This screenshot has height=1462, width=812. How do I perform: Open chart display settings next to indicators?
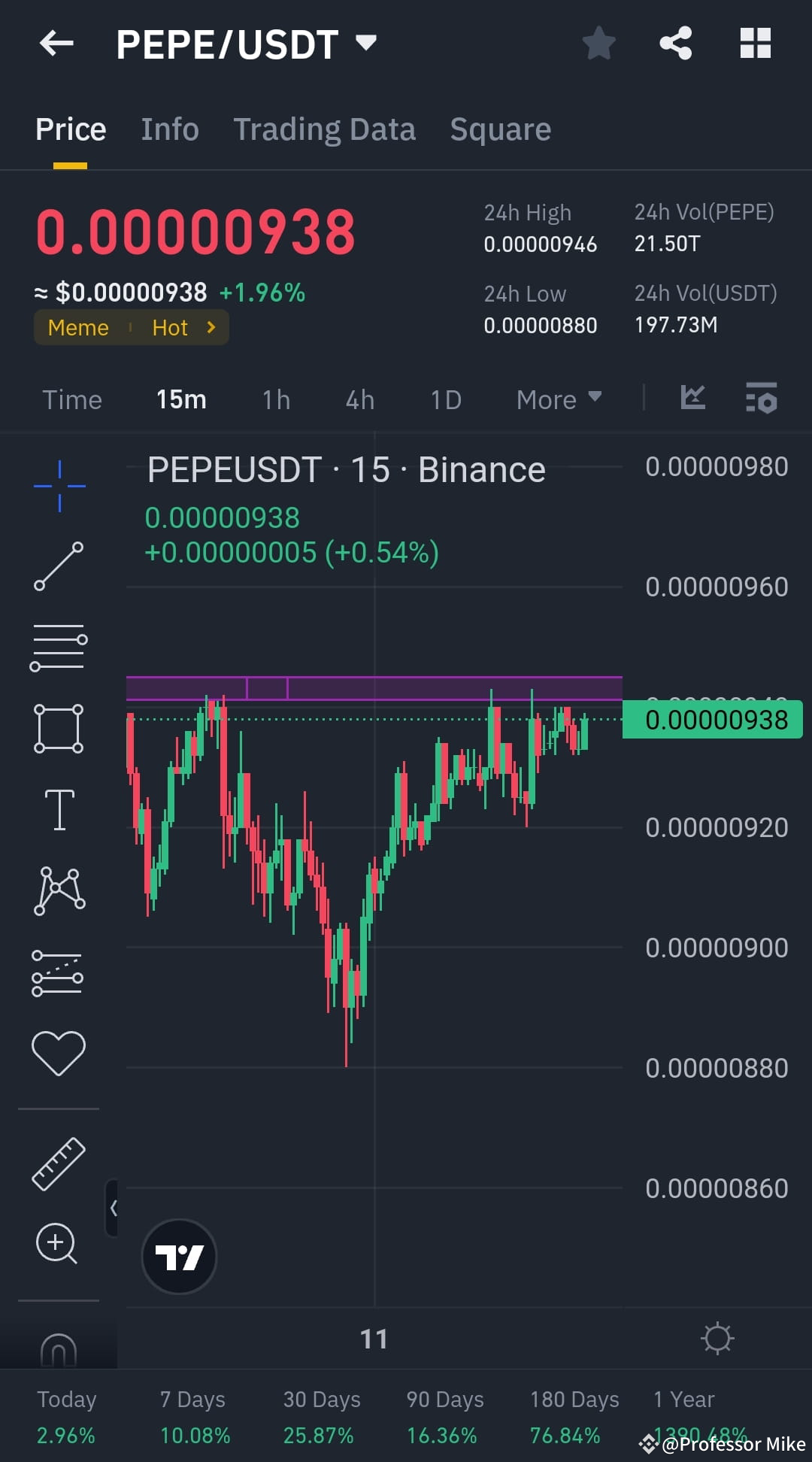coord(762,399)
